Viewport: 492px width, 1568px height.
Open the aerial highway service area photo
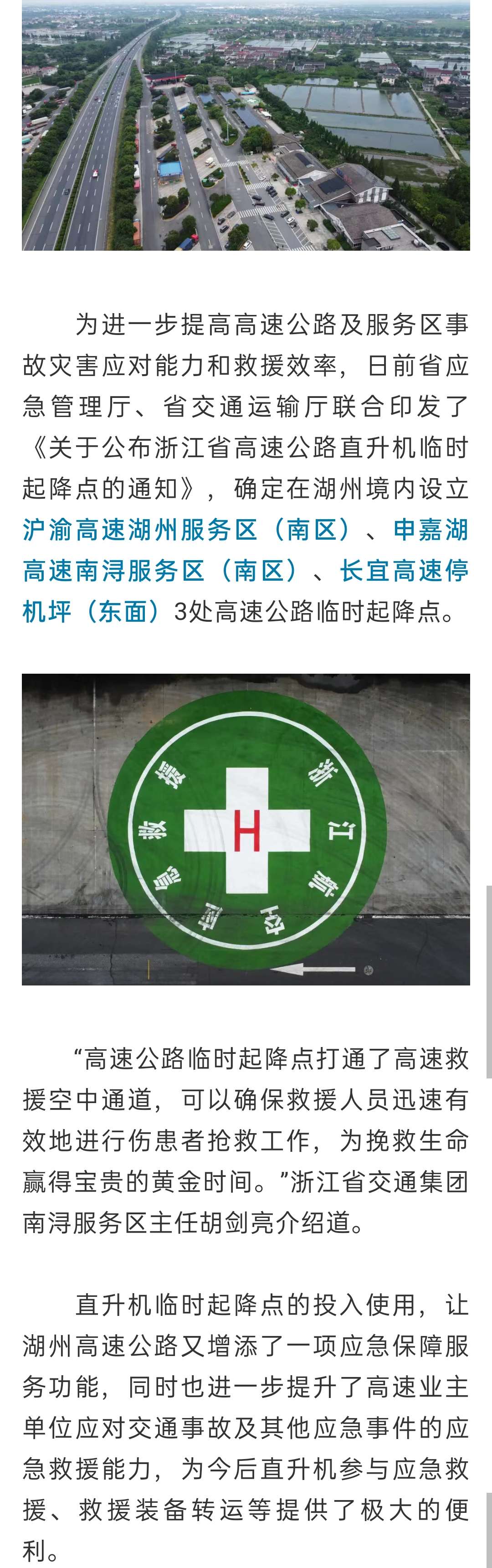[x=246, y=125]
